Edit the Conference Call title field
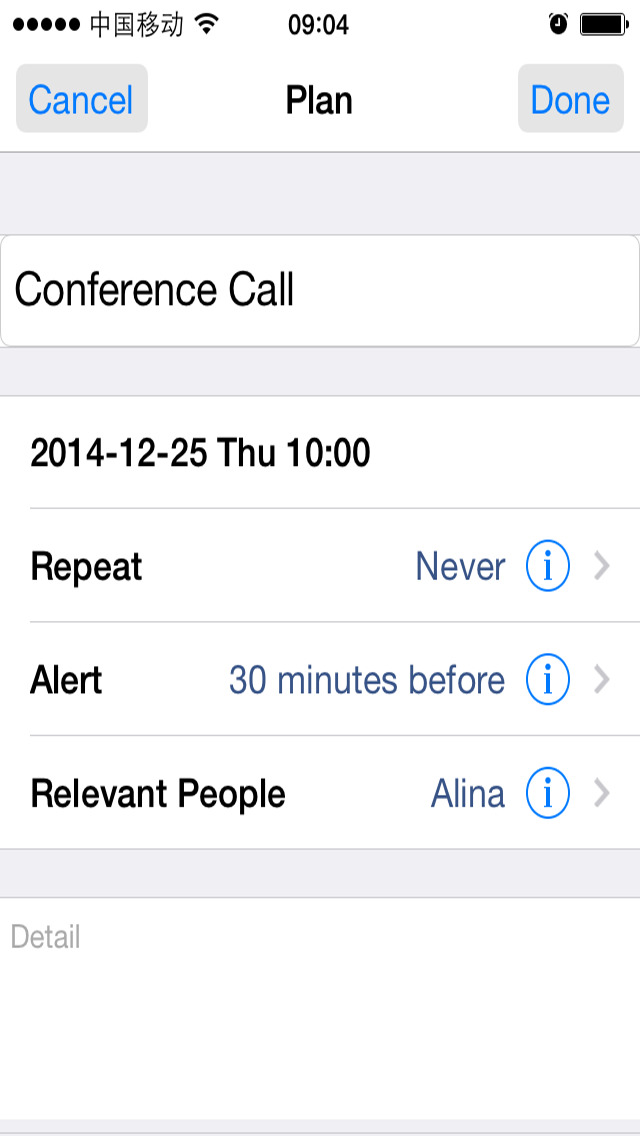Viewport: 640px width, 1136px height. tap(320, 291)
